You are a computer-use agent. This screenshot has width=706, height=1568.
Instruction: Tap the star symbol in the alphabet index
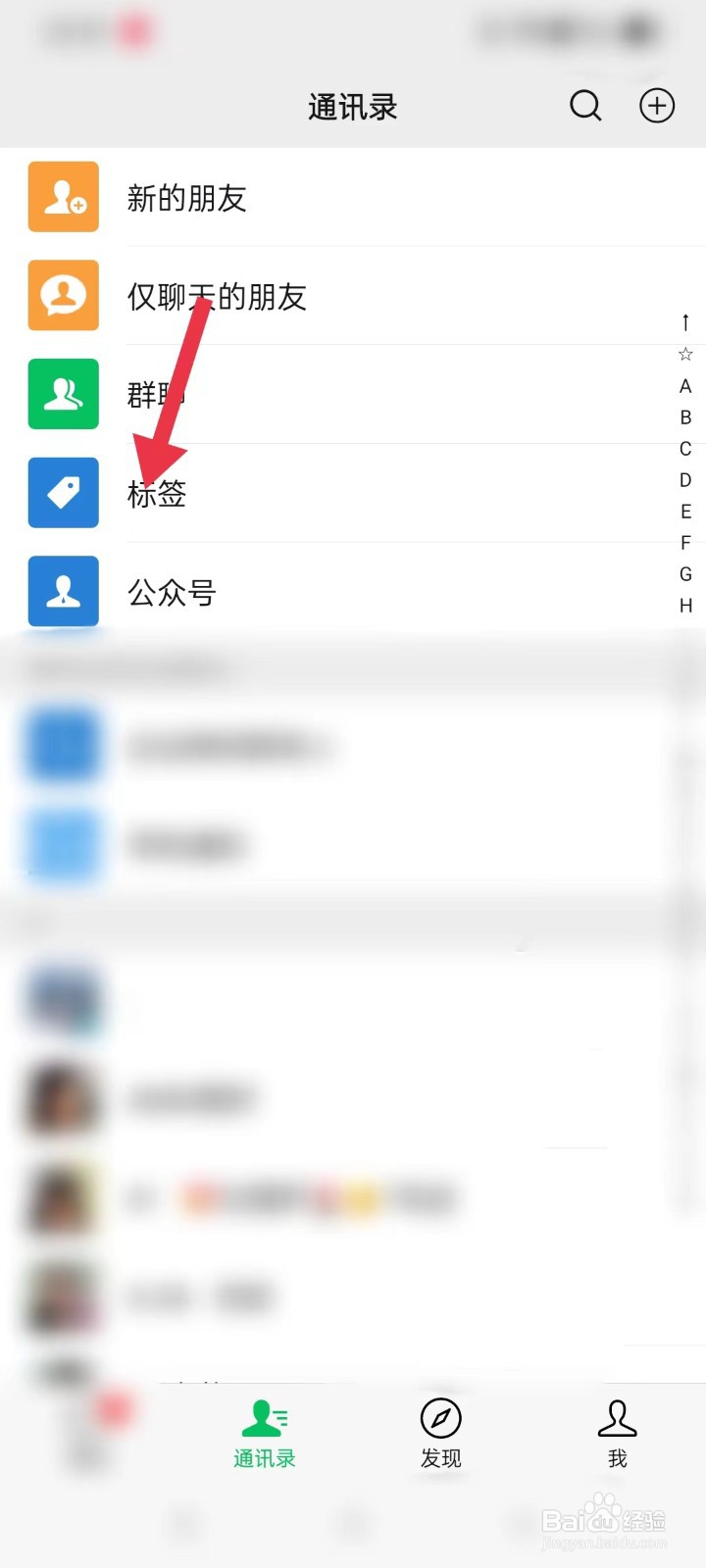click(685, 354)
